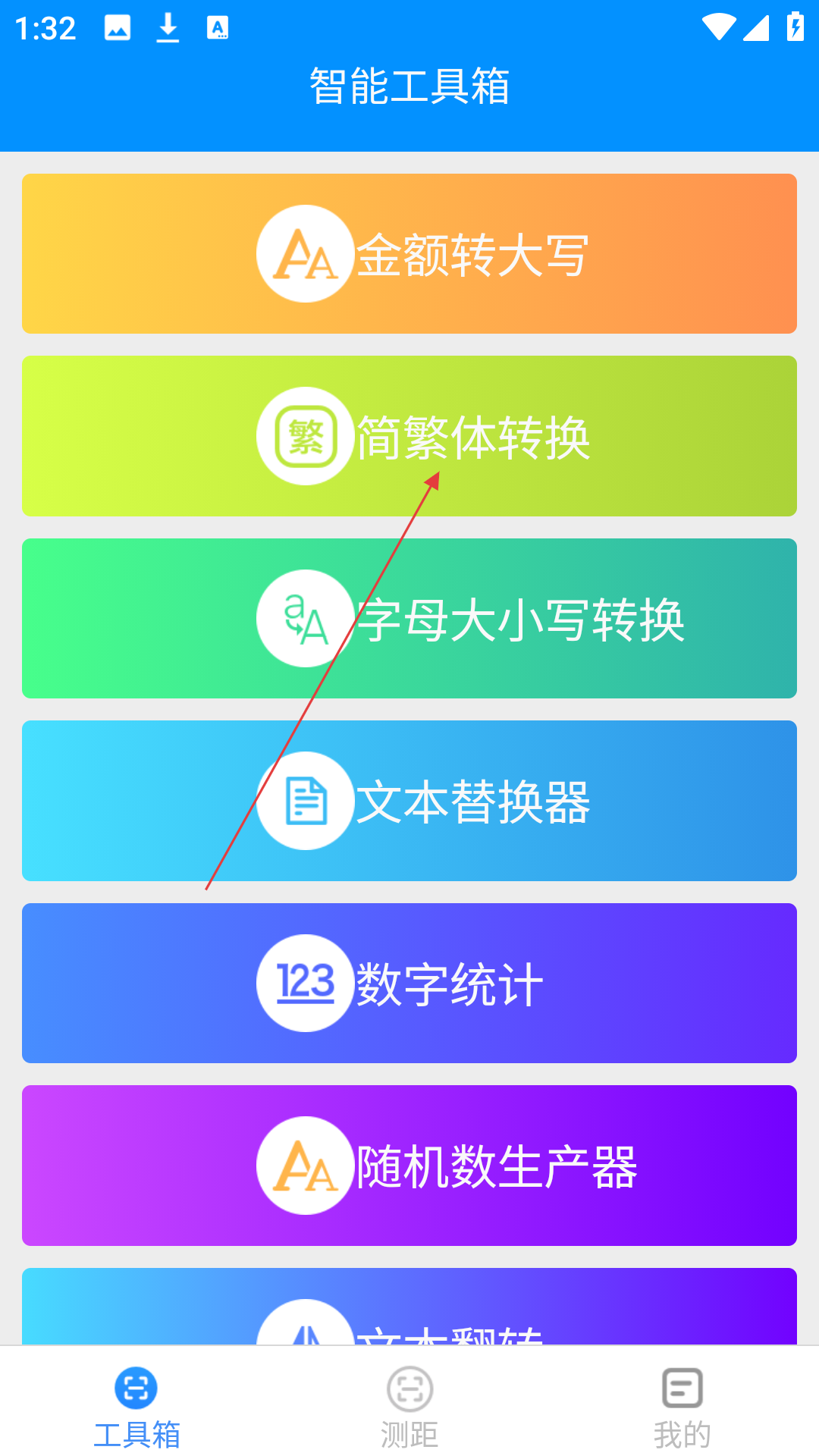Image resolution: width=819 pixels, height=1456 pixels.
Task: Open 数字统计 card
Action: [409, 983]
